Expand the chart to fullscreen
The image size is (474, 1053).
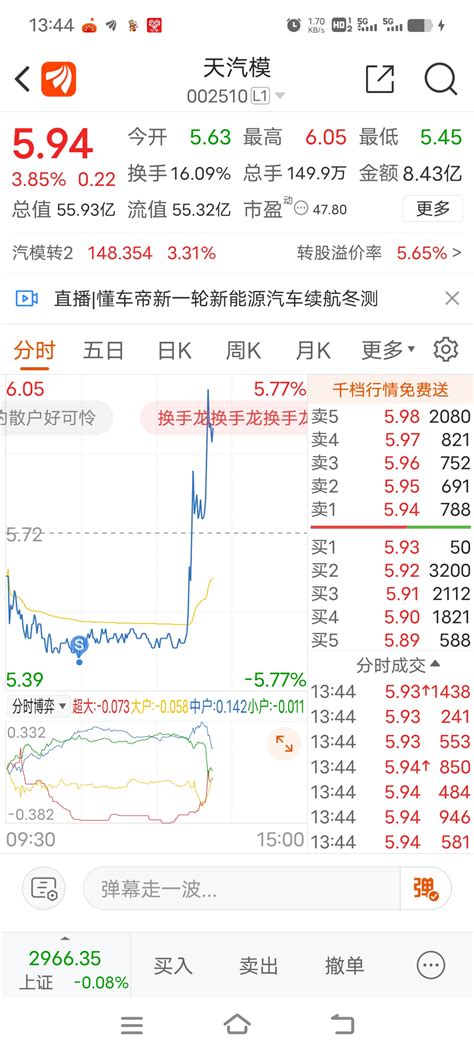tap(284, 743)
